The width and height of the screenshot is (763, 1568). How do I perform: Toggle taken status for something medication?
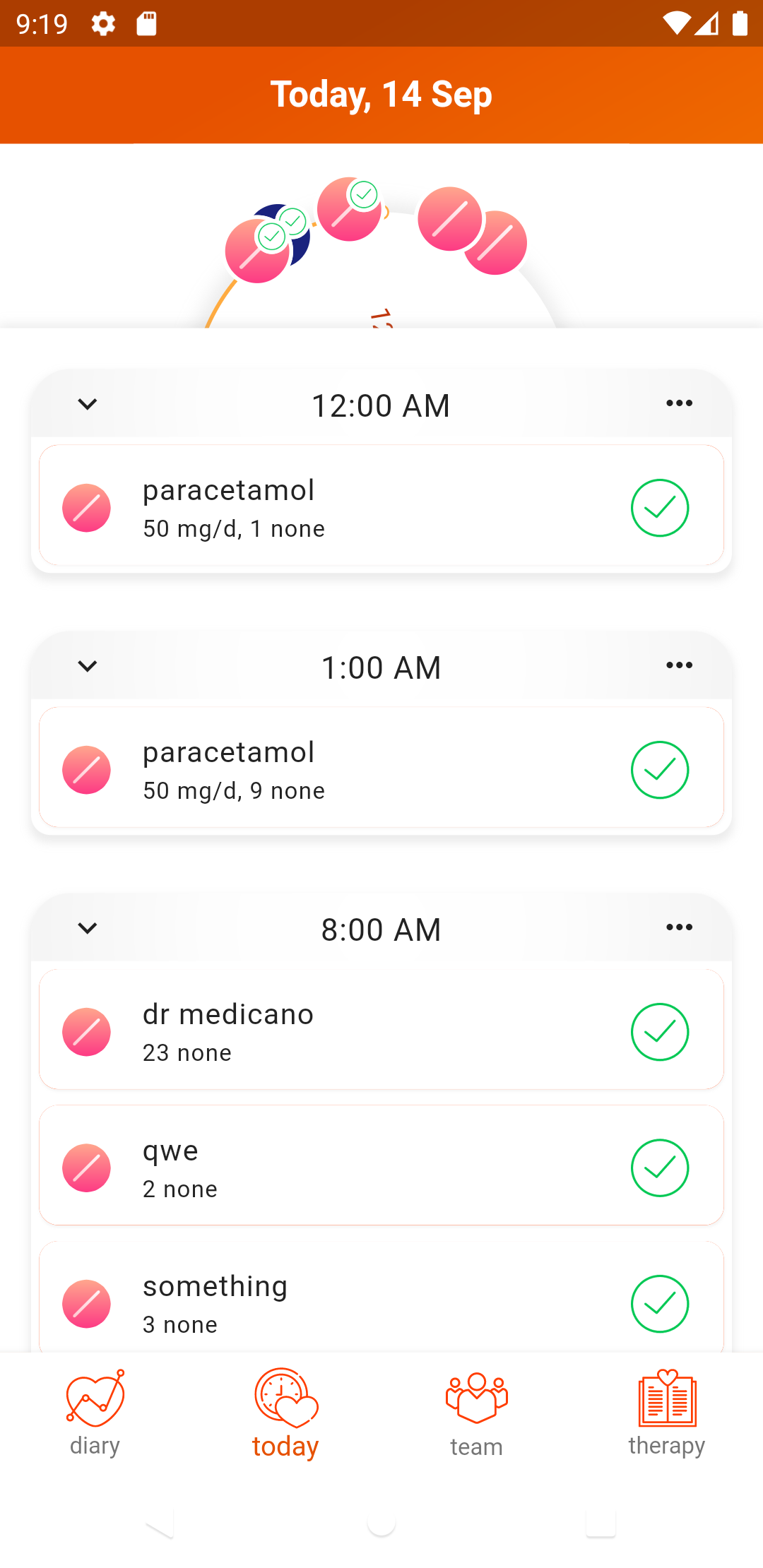coord(660,1304)
